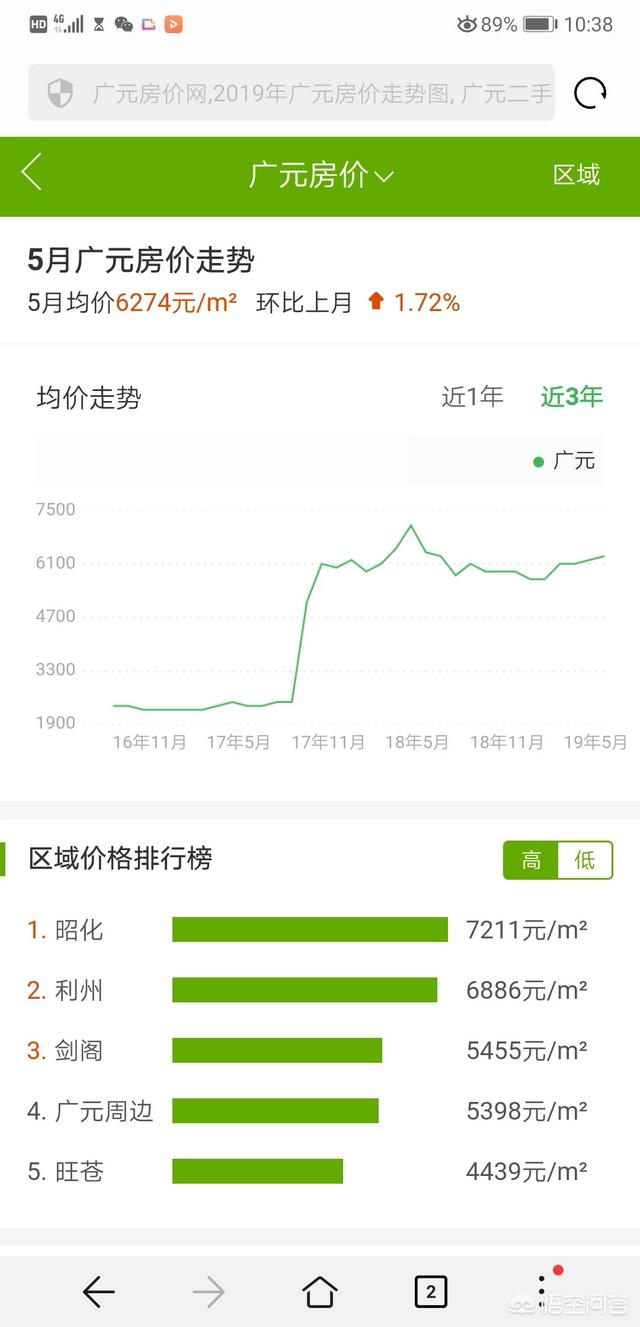Go back using the green header arrow

pyautogui.click(x=32, y=173)
